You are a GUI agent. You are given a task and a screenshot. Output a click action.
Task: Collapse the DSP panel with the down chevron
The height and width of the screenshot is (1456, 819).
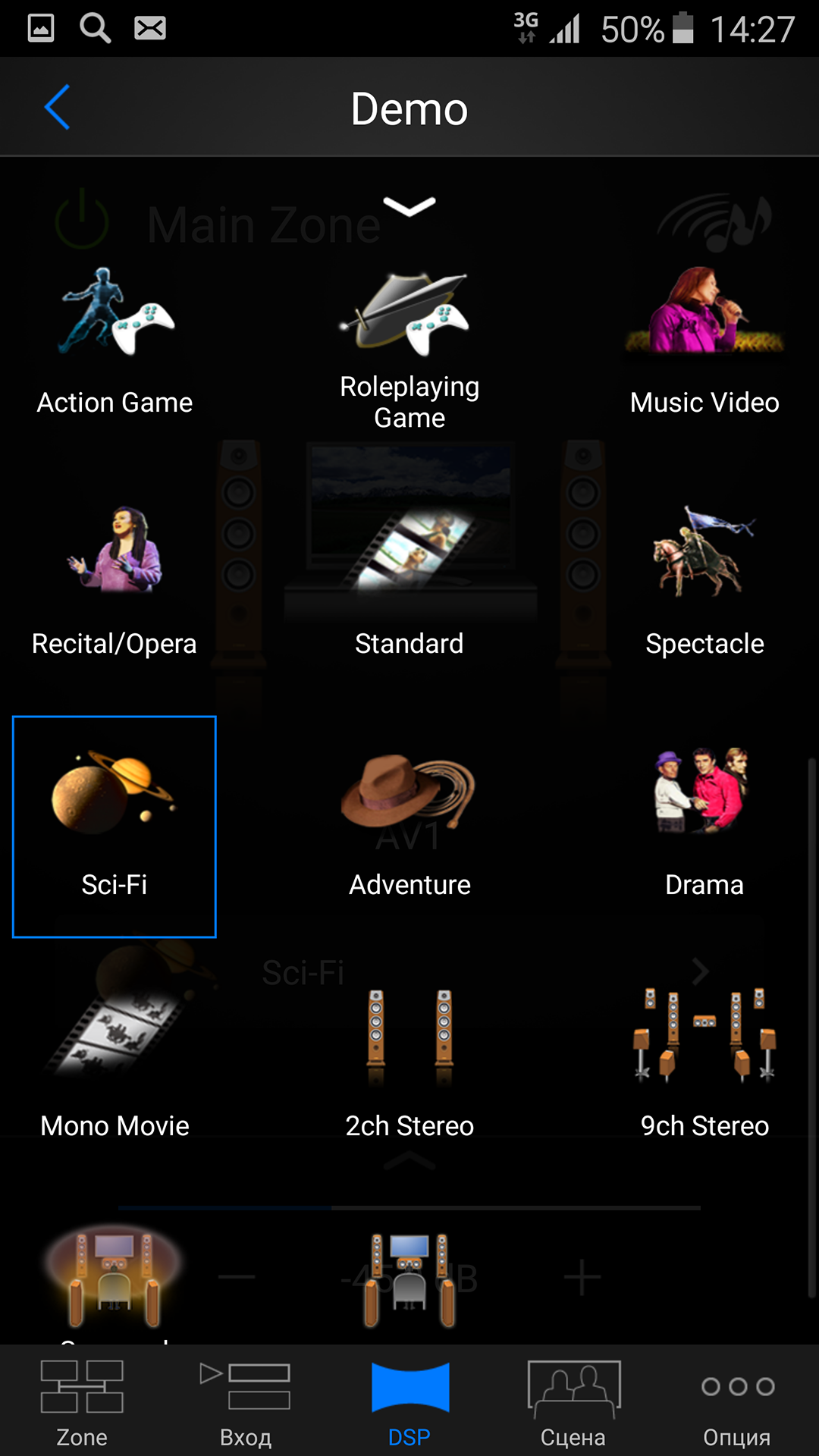pos(409,206)
